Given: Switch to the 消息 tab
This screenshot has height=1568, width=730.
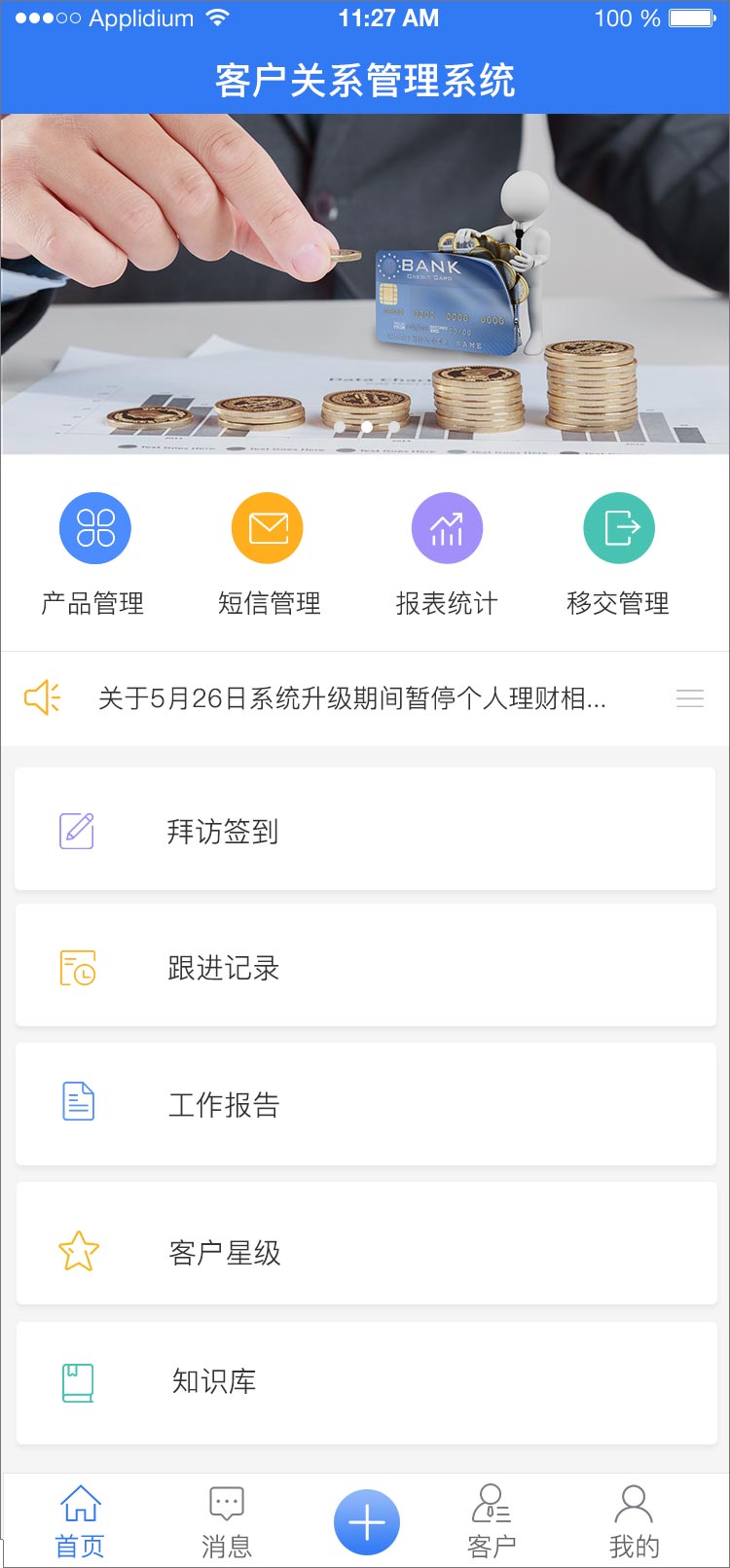Looking at the screenshot, I should point(226,1520).
